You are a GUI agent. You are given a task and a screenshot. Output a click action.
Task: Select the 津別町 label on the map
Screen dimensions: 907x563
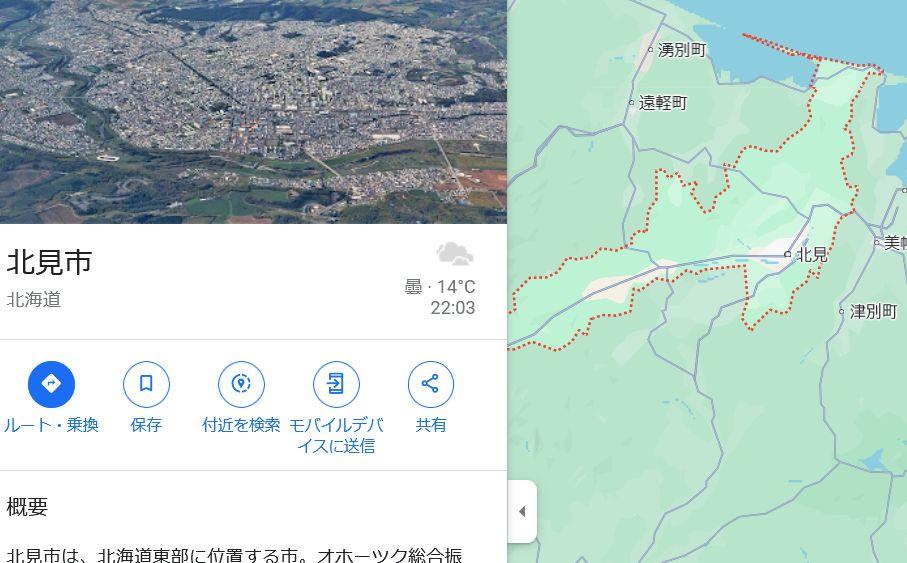(873, 312)
